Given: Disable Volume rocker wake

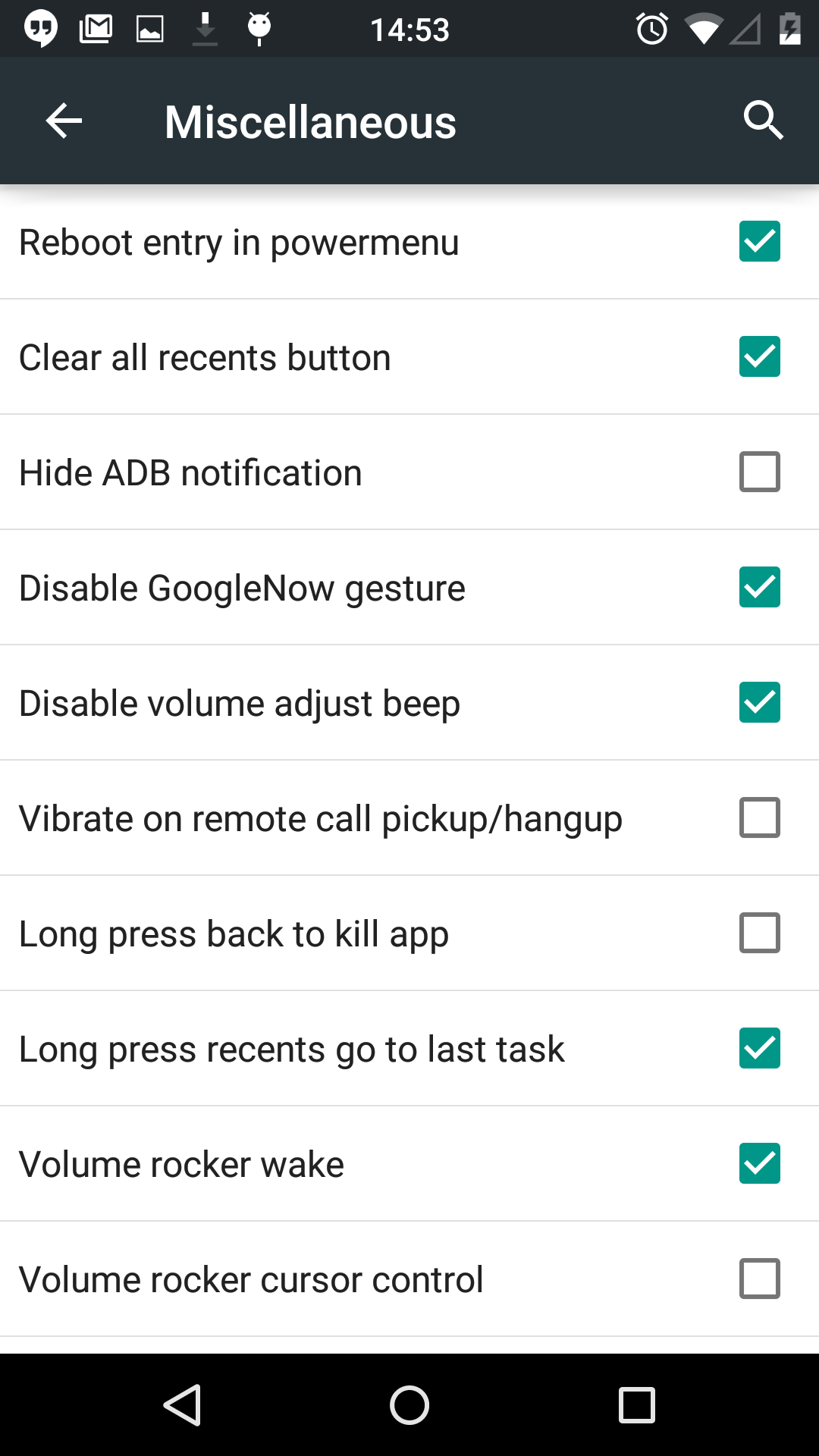Looking at the screenshot, I should [x=760, y=1163].
